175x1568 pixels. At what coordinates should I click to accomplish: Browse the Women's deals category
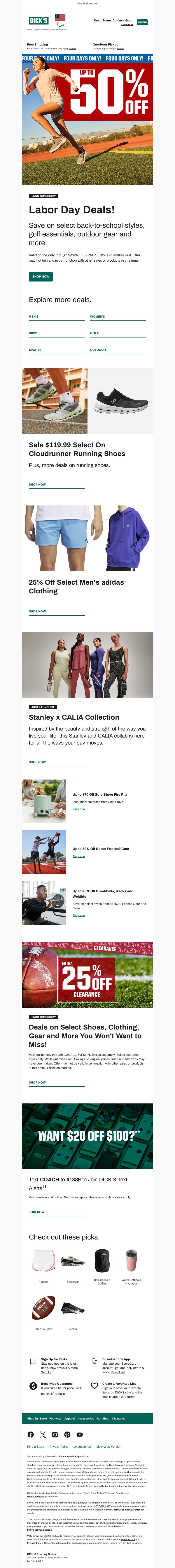tap(98, 316)
